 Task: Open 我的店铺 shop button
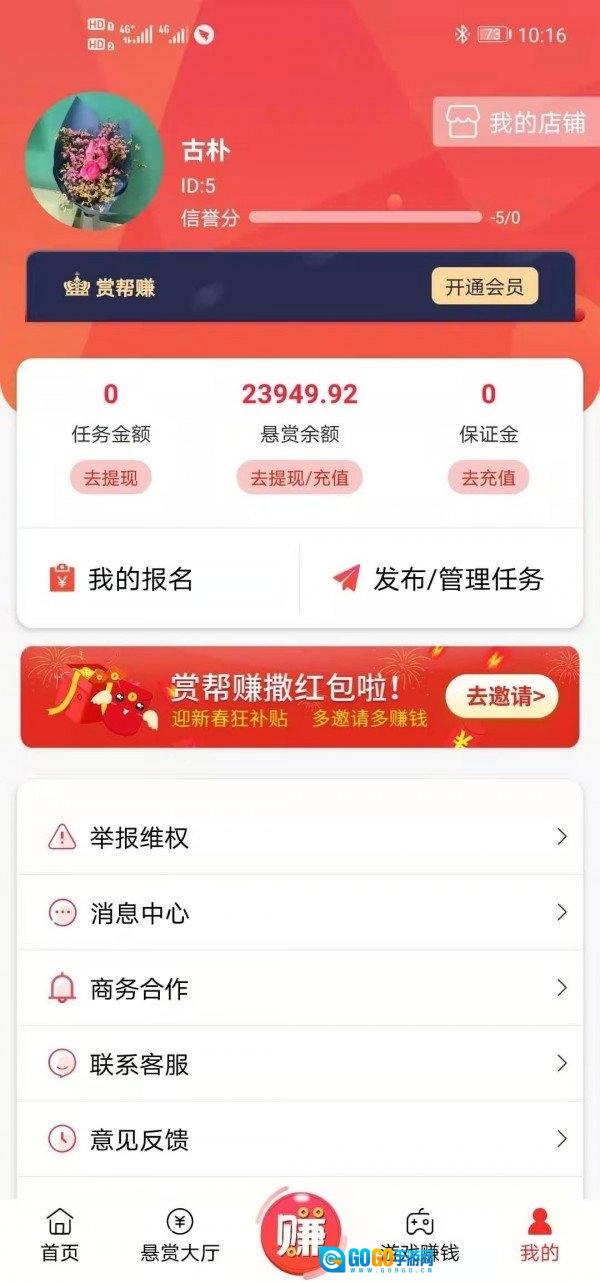(x=517, y=123)
